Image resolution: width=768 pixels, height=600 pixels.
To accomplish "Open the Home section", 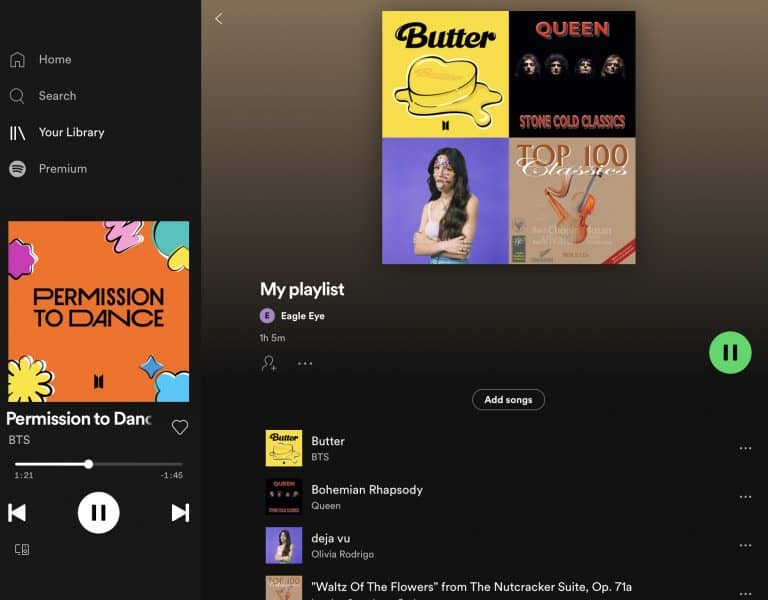I will (x=54, y=59).
